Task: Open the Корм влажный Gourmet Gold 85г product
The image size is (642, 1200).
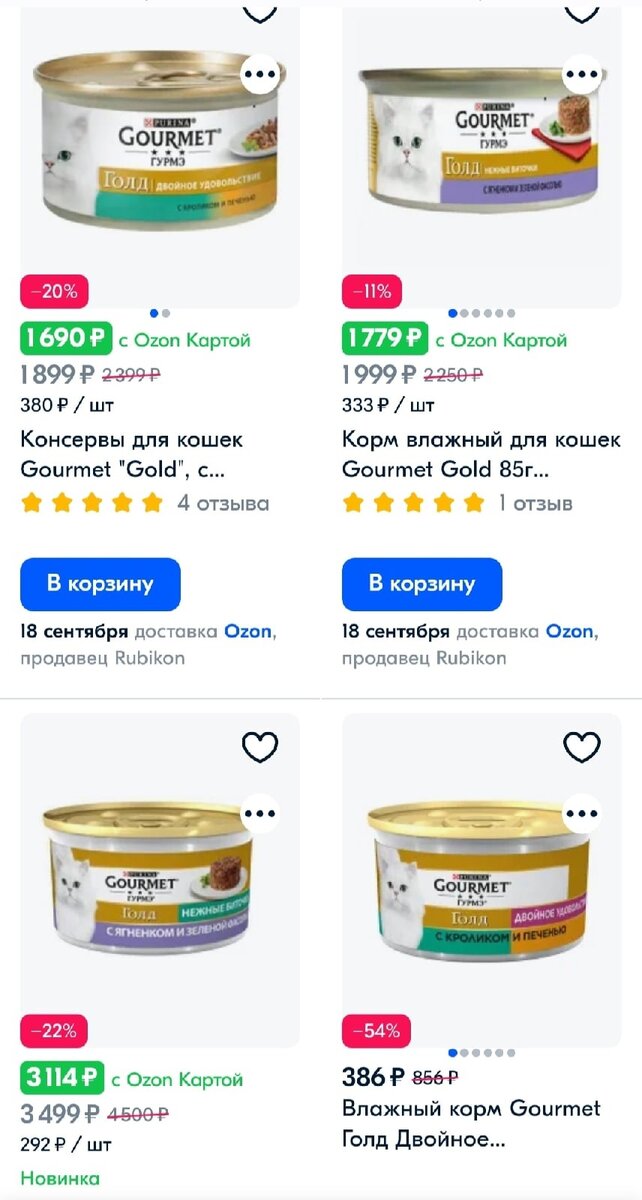Action: point(480,454)
